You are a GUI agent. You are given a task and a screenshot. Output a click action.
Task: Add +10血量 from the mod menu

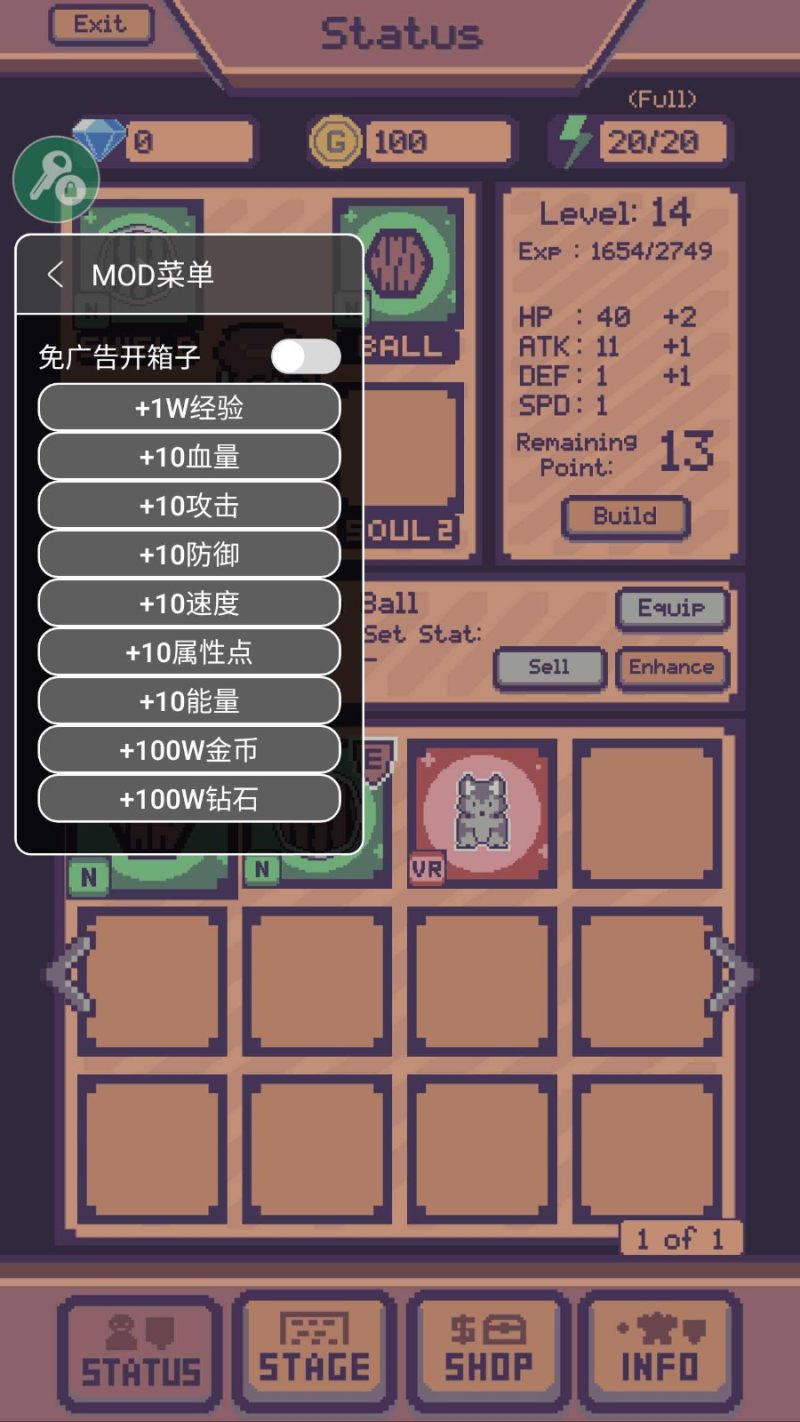(x=189, y=457)
